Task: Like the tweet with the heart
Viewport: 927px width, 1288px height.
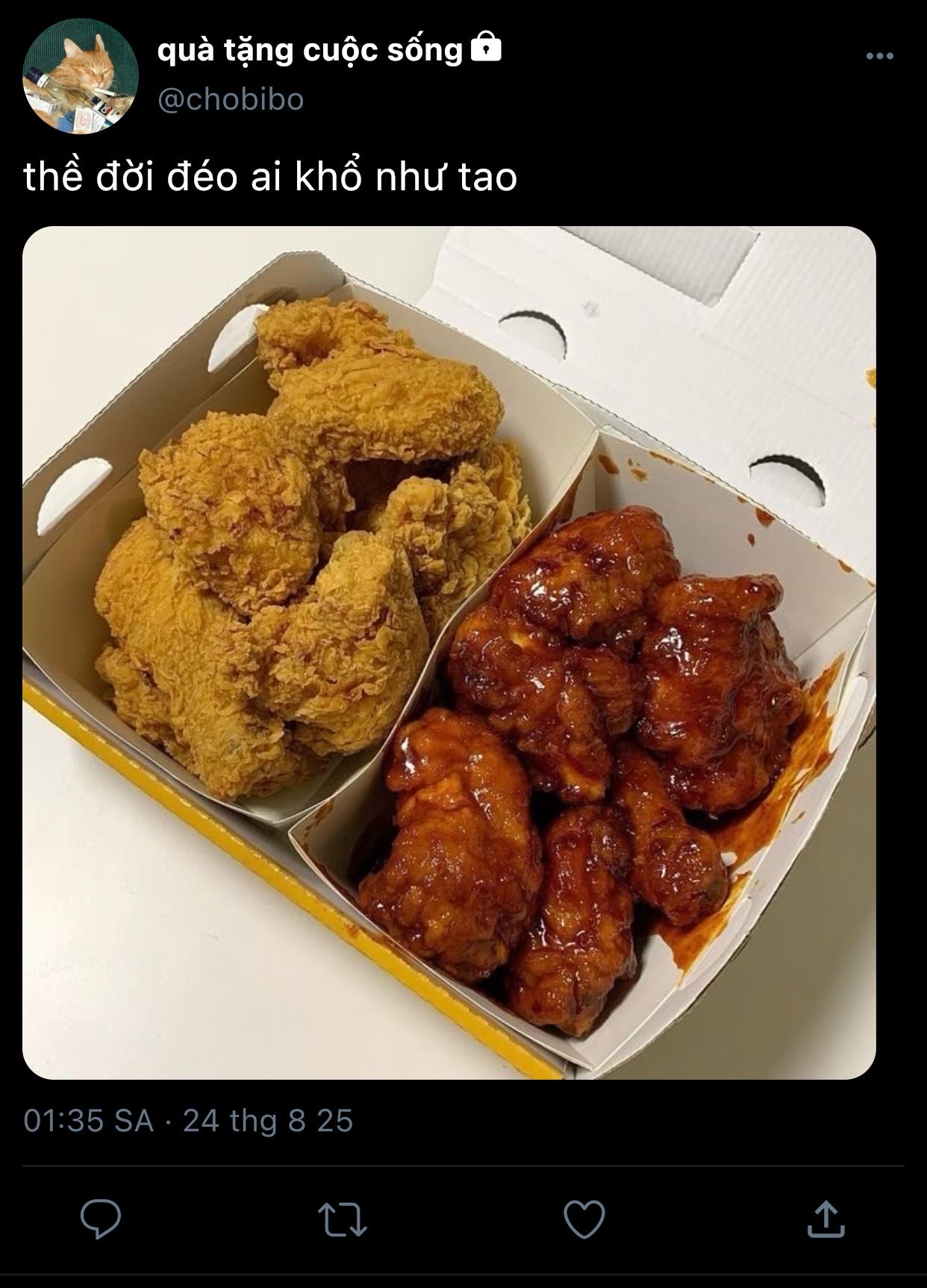Action: (584, 1219)
